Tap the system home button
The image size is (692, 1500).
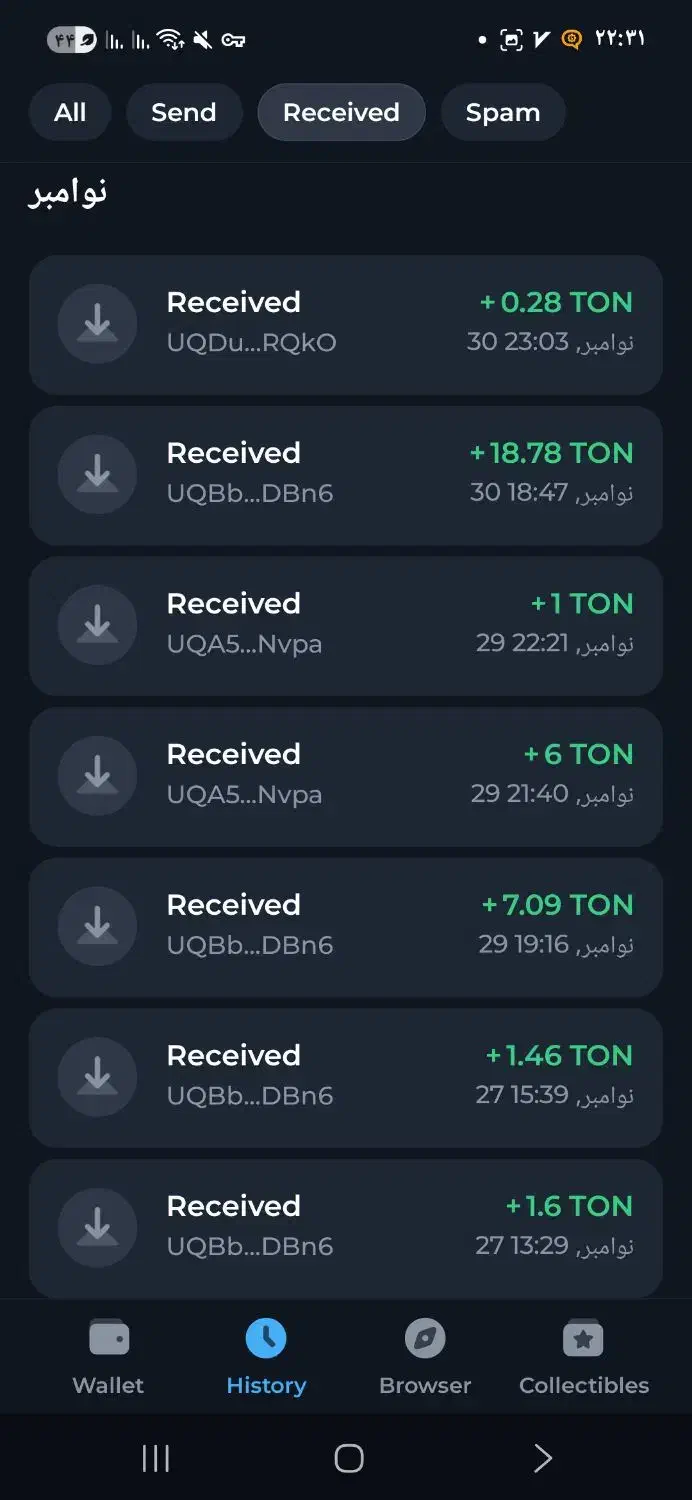click(x=348, y=1458)
